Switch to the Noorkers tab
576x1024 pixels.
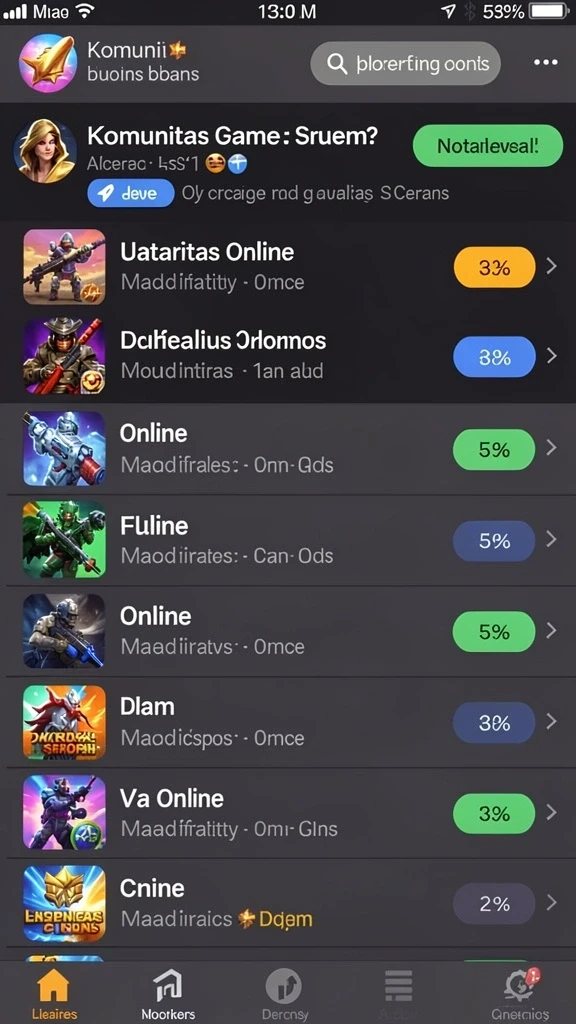coord(168,994)
